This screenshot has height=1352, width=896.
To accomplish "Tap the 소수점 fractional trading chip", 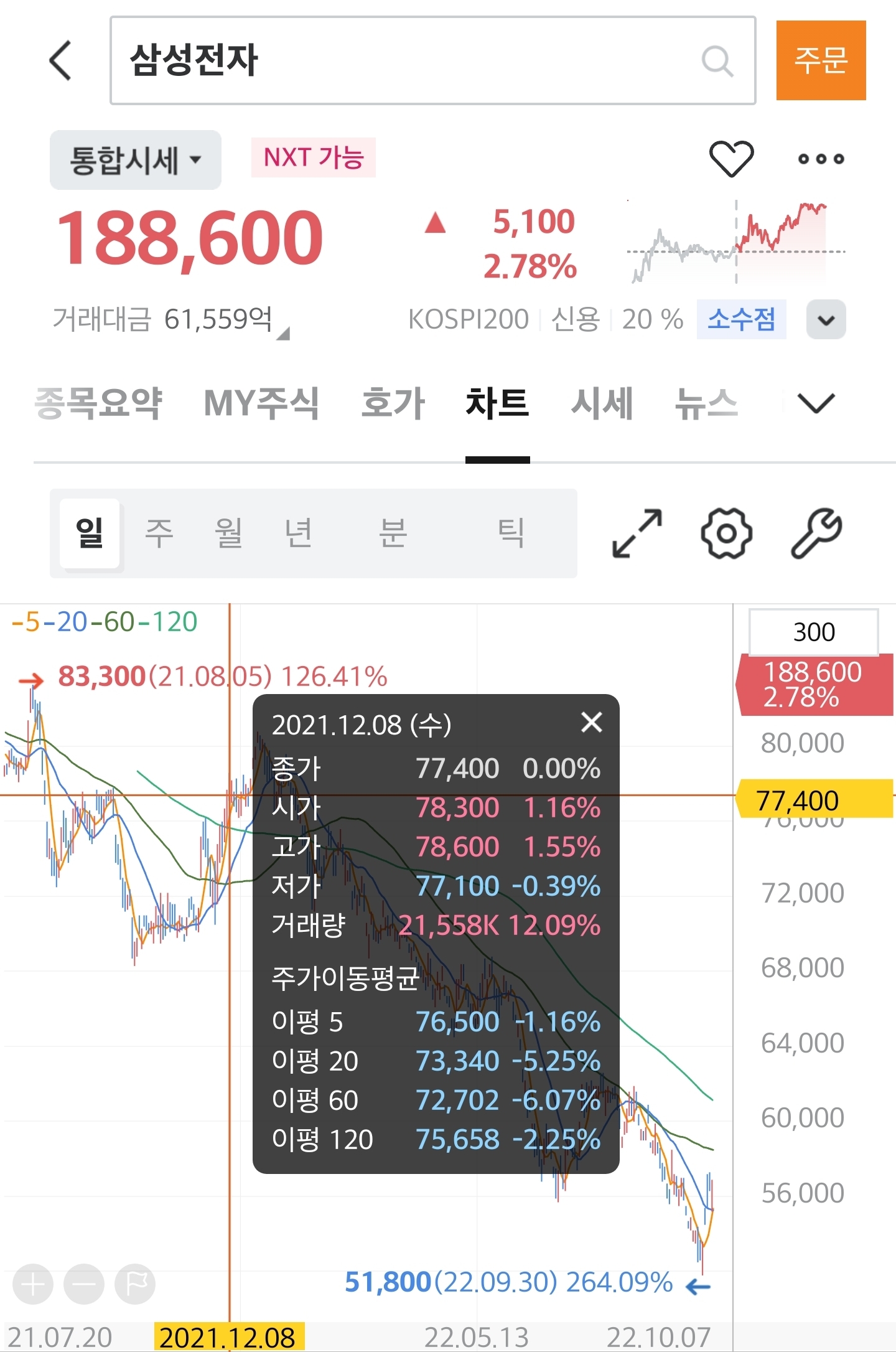I will 740,319.
